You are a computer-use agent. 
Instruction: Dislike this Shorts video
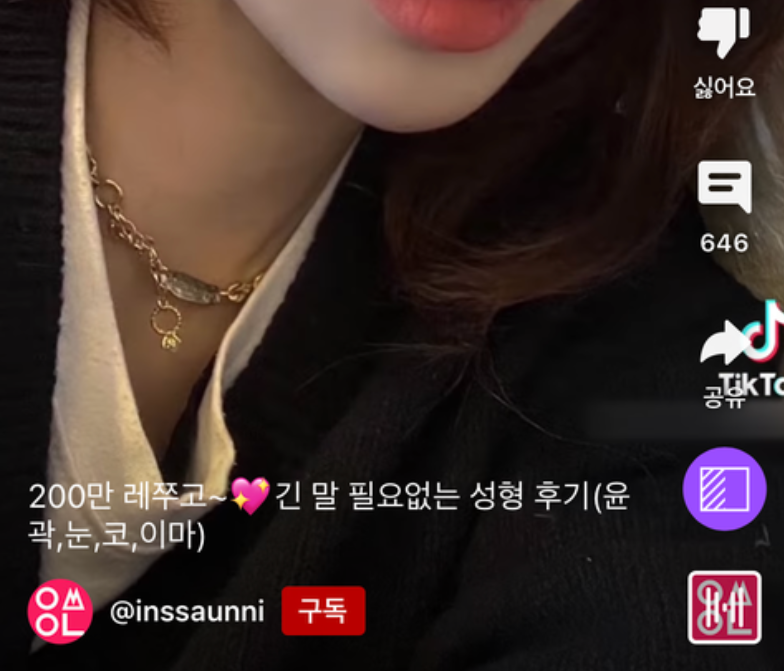[724, 35]
